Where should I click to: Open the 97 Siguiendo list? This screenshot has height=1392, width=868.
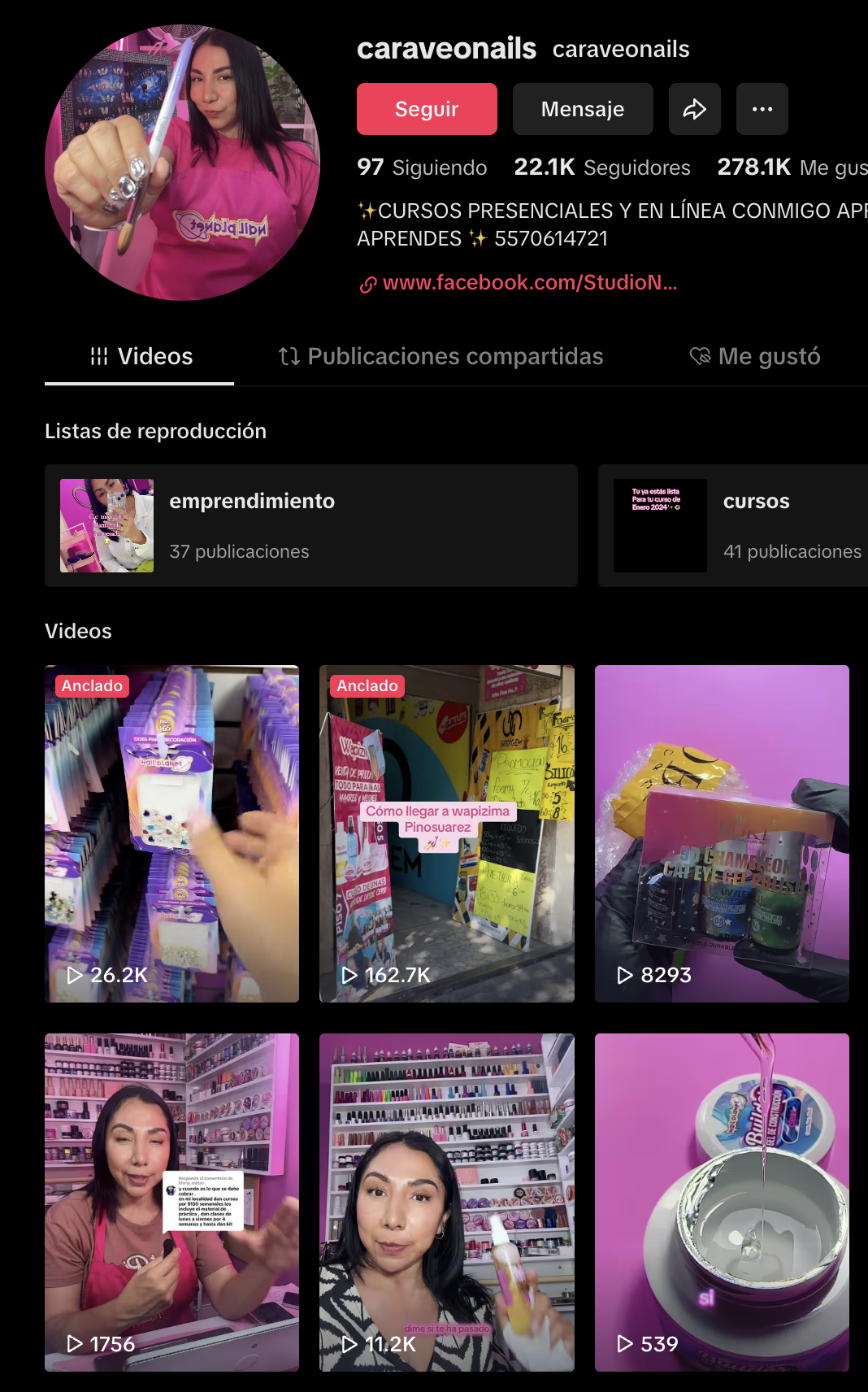(x=422, y=167)
